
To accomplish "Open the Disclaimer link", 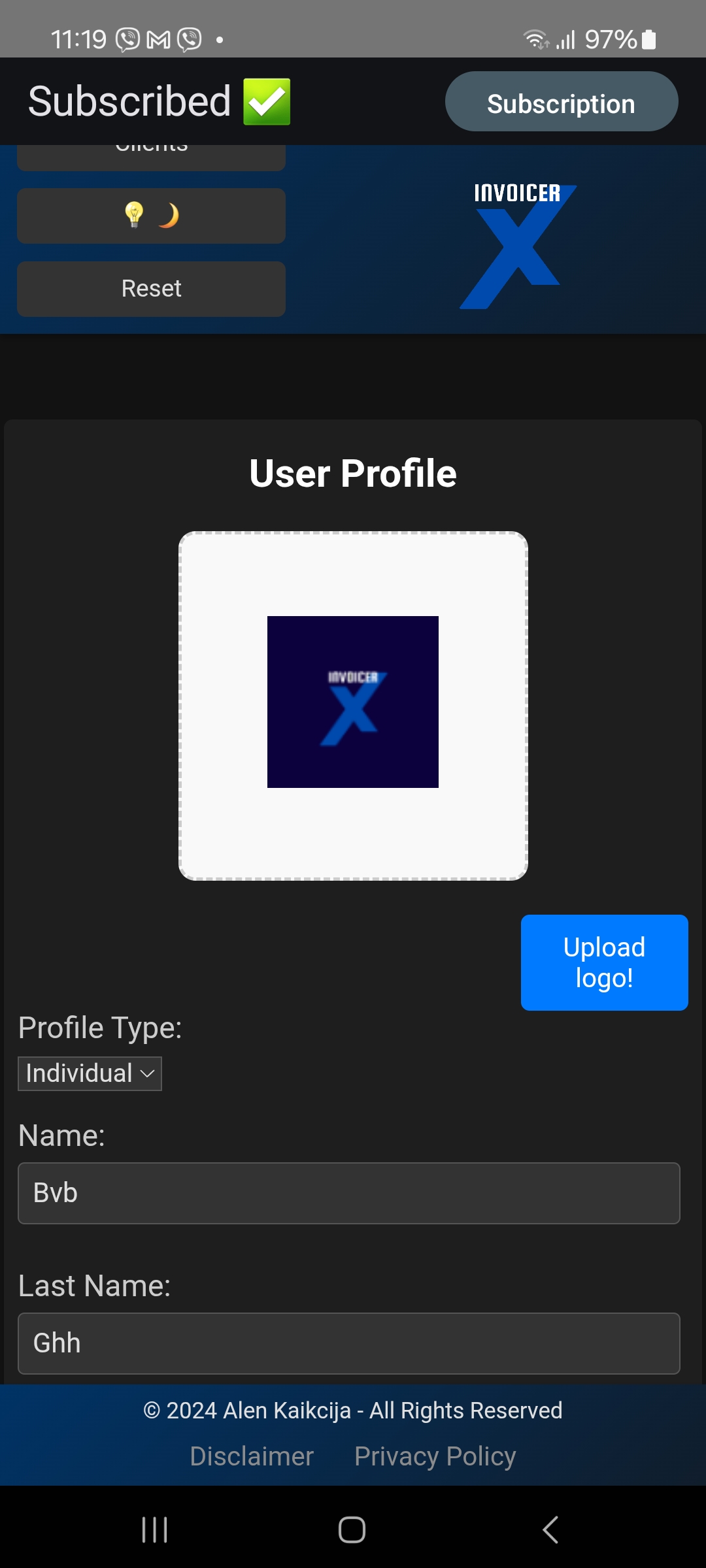I will (x=252, y=1456).
